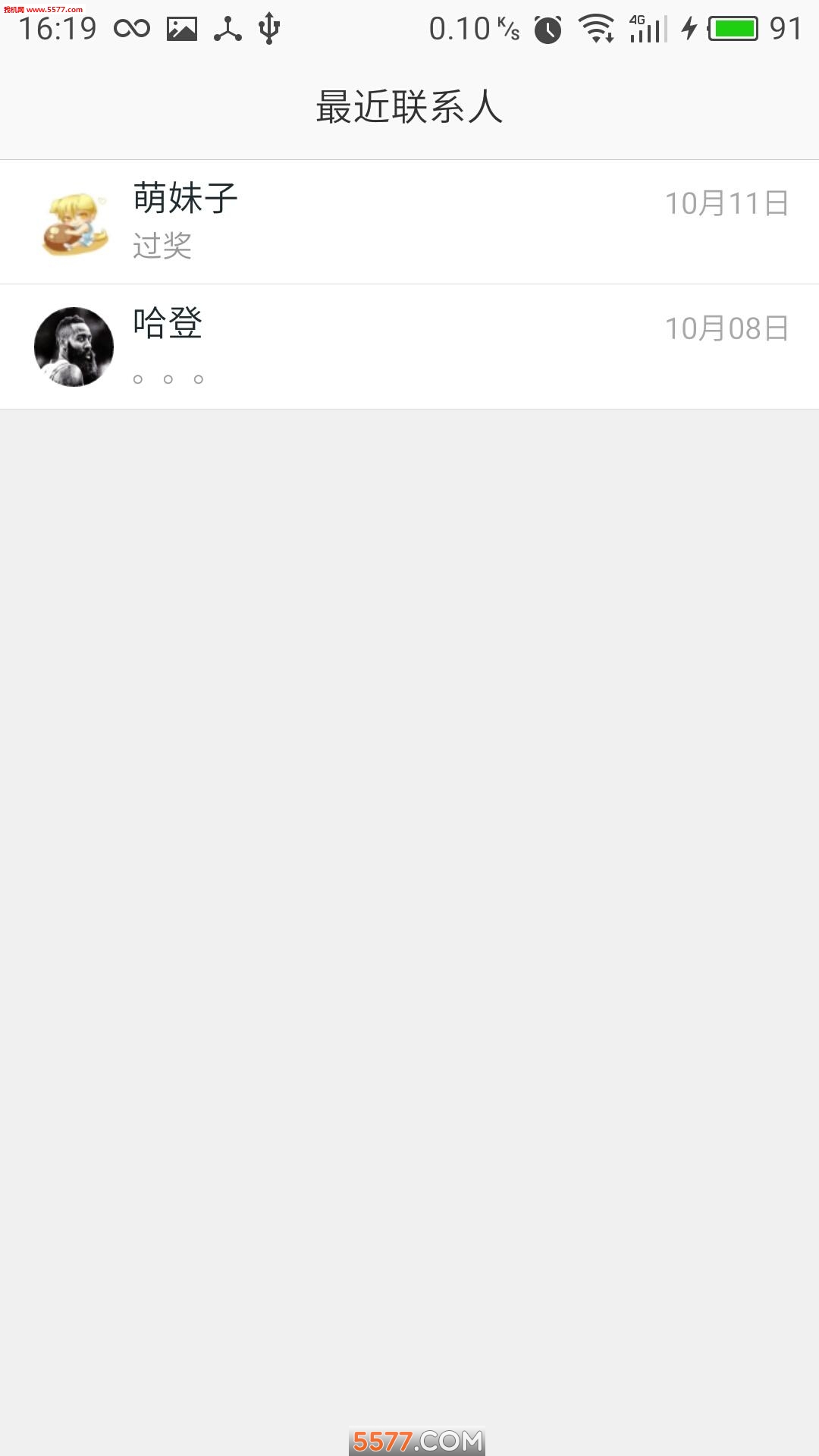The width and height of the screenshot is (819, 1456).
Task: Tap the share icon in the status bar
Action: pos(228,27)
